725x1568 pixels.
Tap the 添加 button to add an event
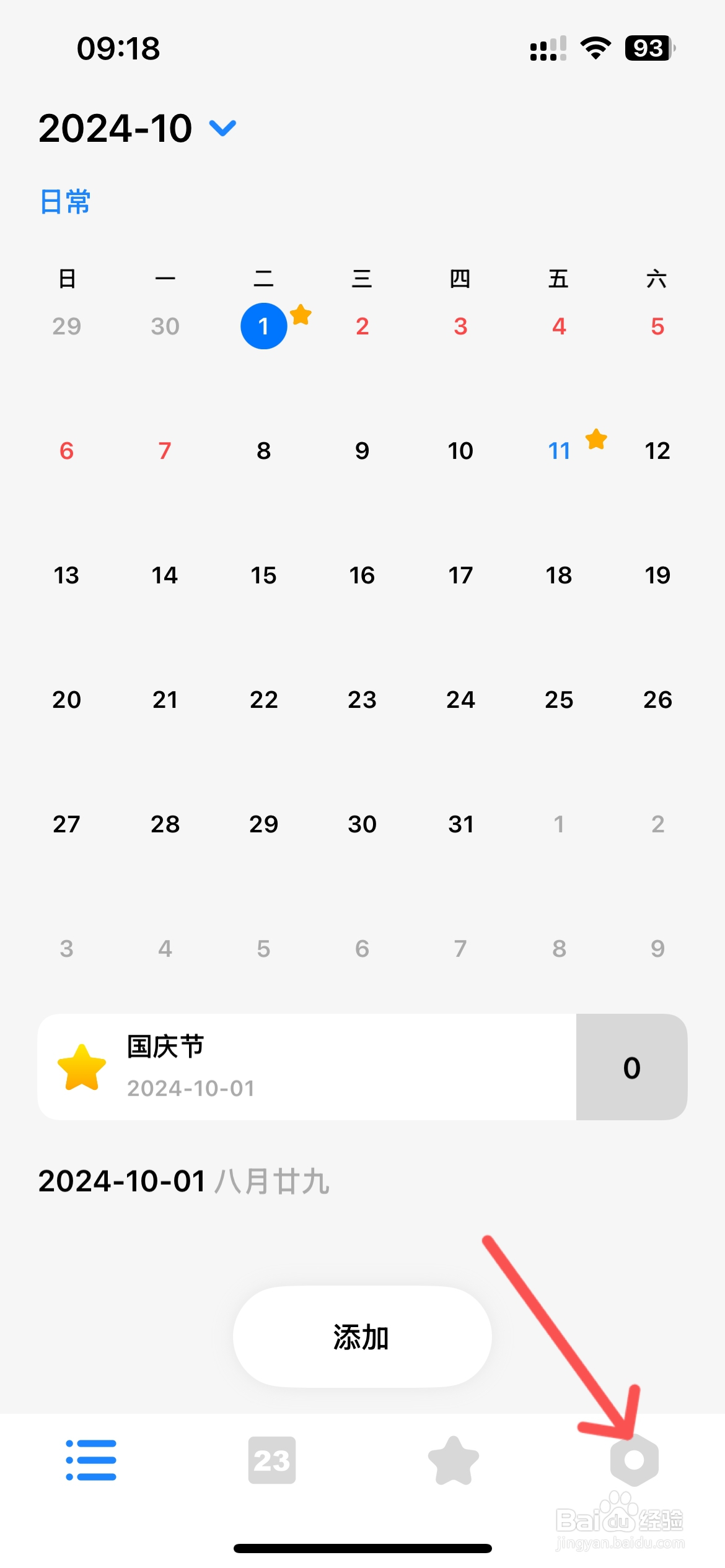(x=361, y=1338)
